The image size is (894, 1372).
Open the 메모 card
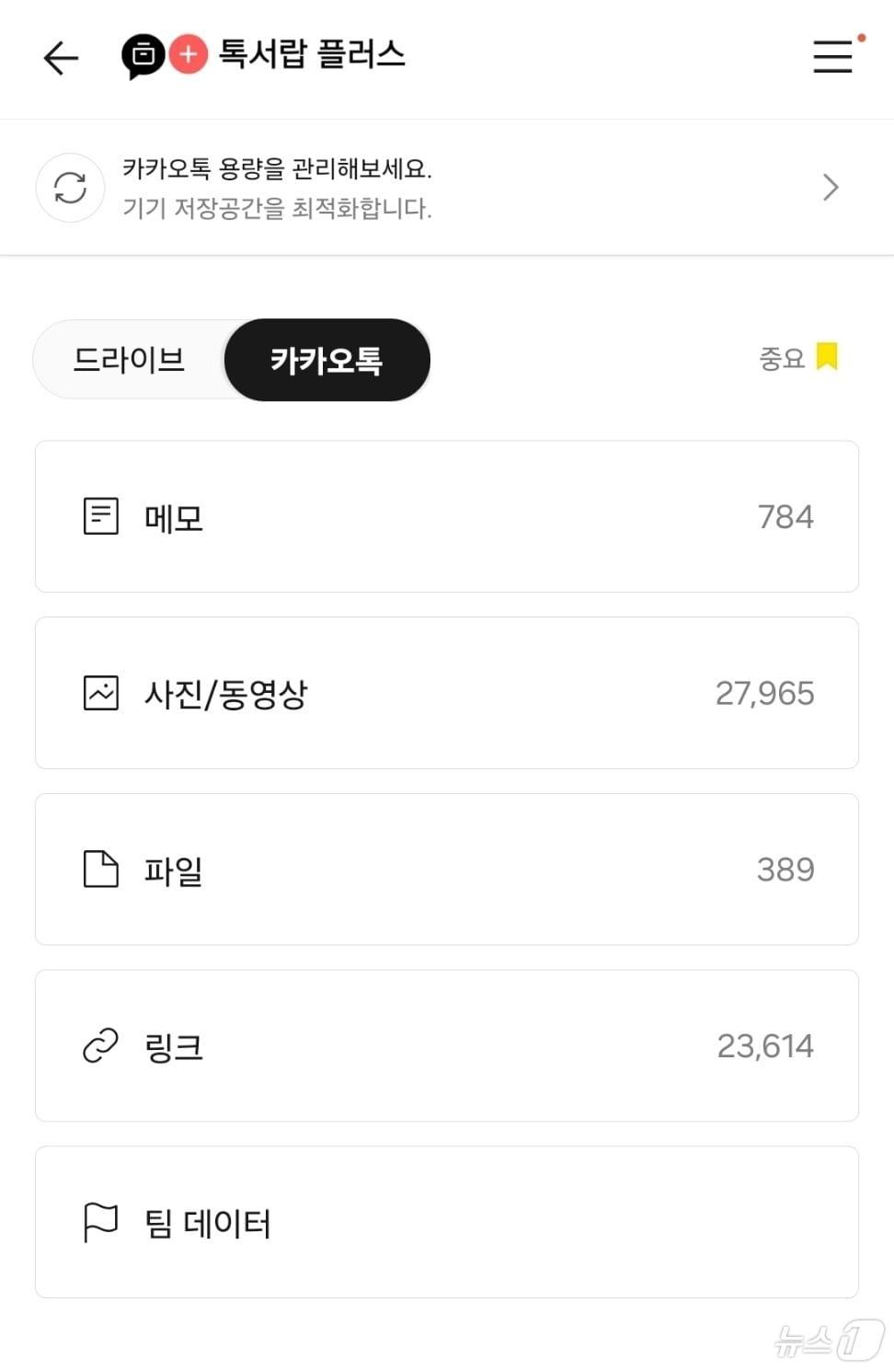coord(447,517)
